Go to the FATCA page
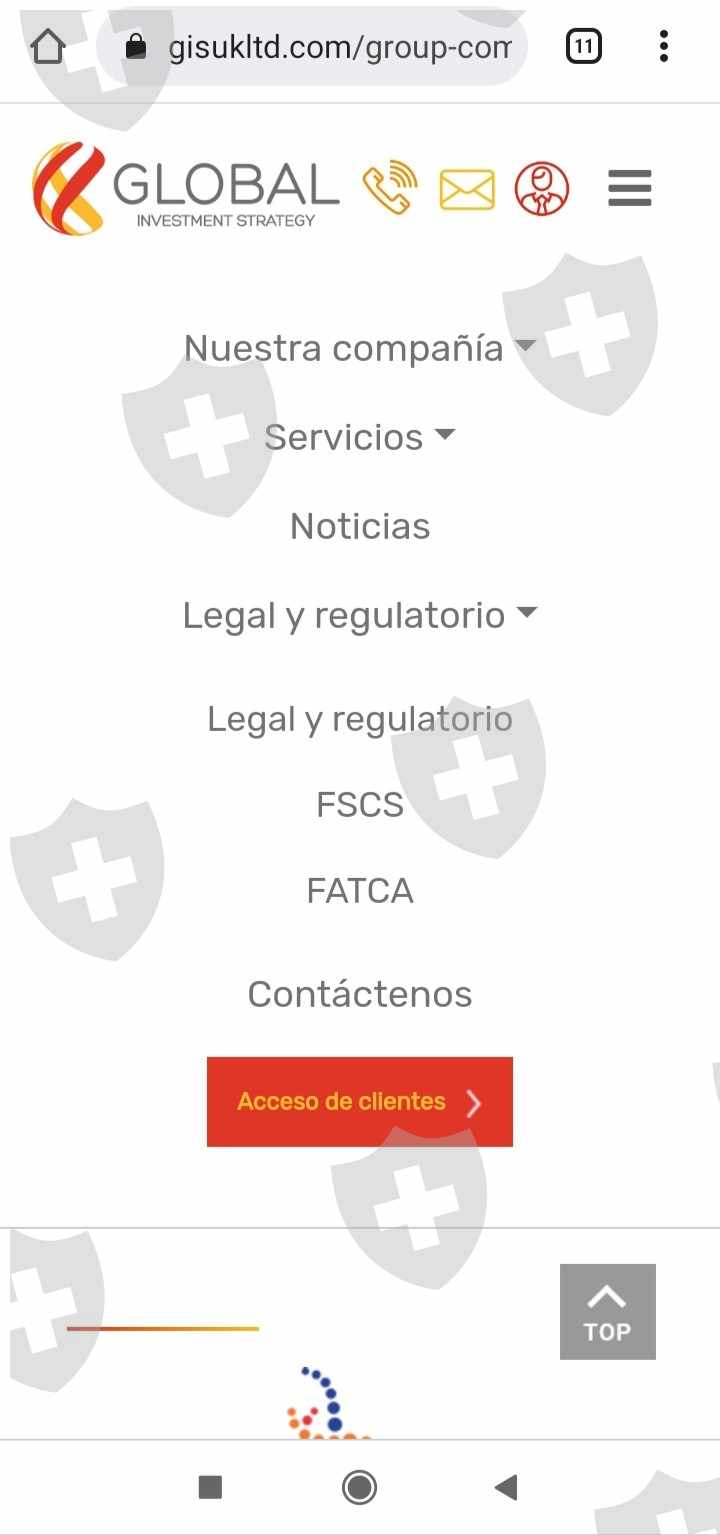Image resolution: width=720 pixels, height=1535 pixels. [x=360, y=891]
